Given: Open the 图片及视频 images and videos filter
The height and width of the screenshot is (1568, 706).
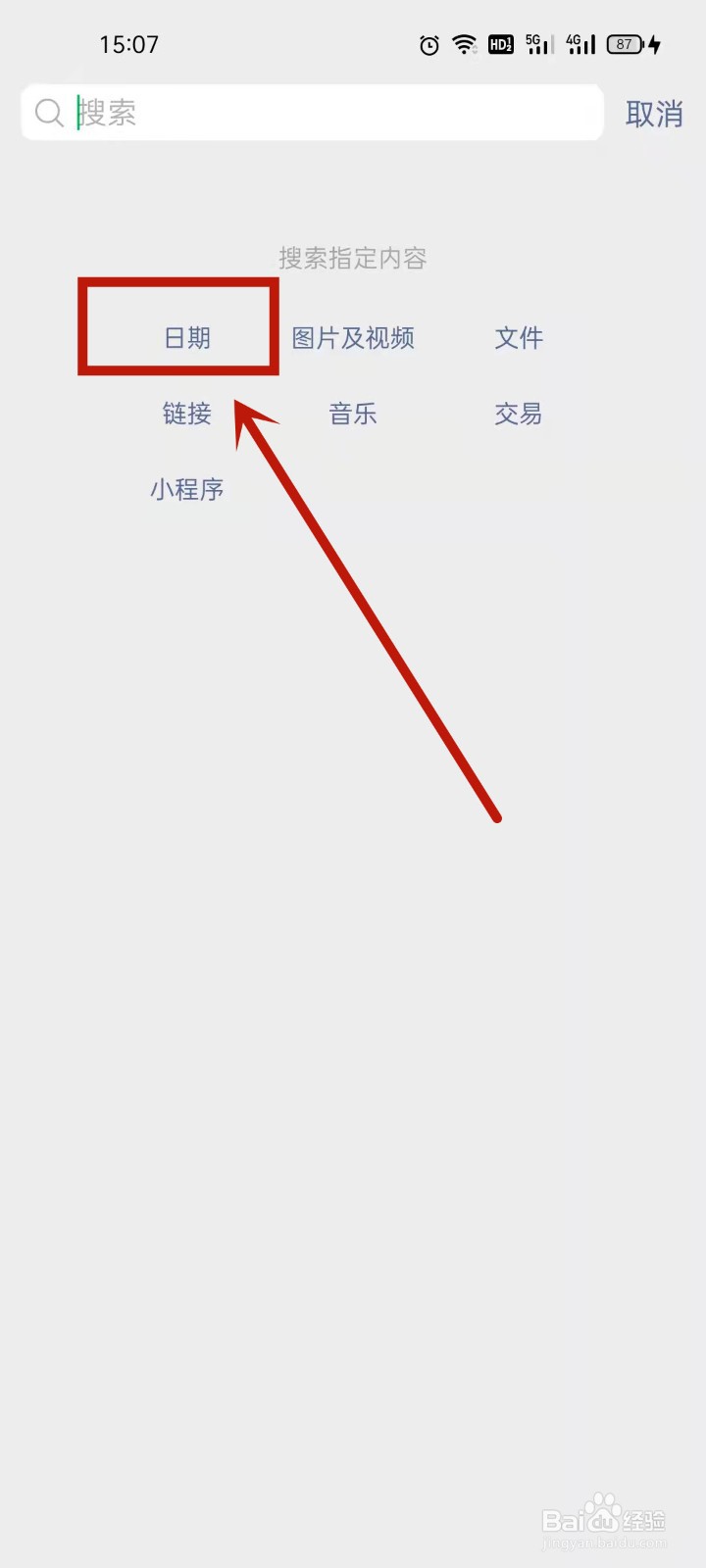Looking at the screenshot, I should 353,337.
